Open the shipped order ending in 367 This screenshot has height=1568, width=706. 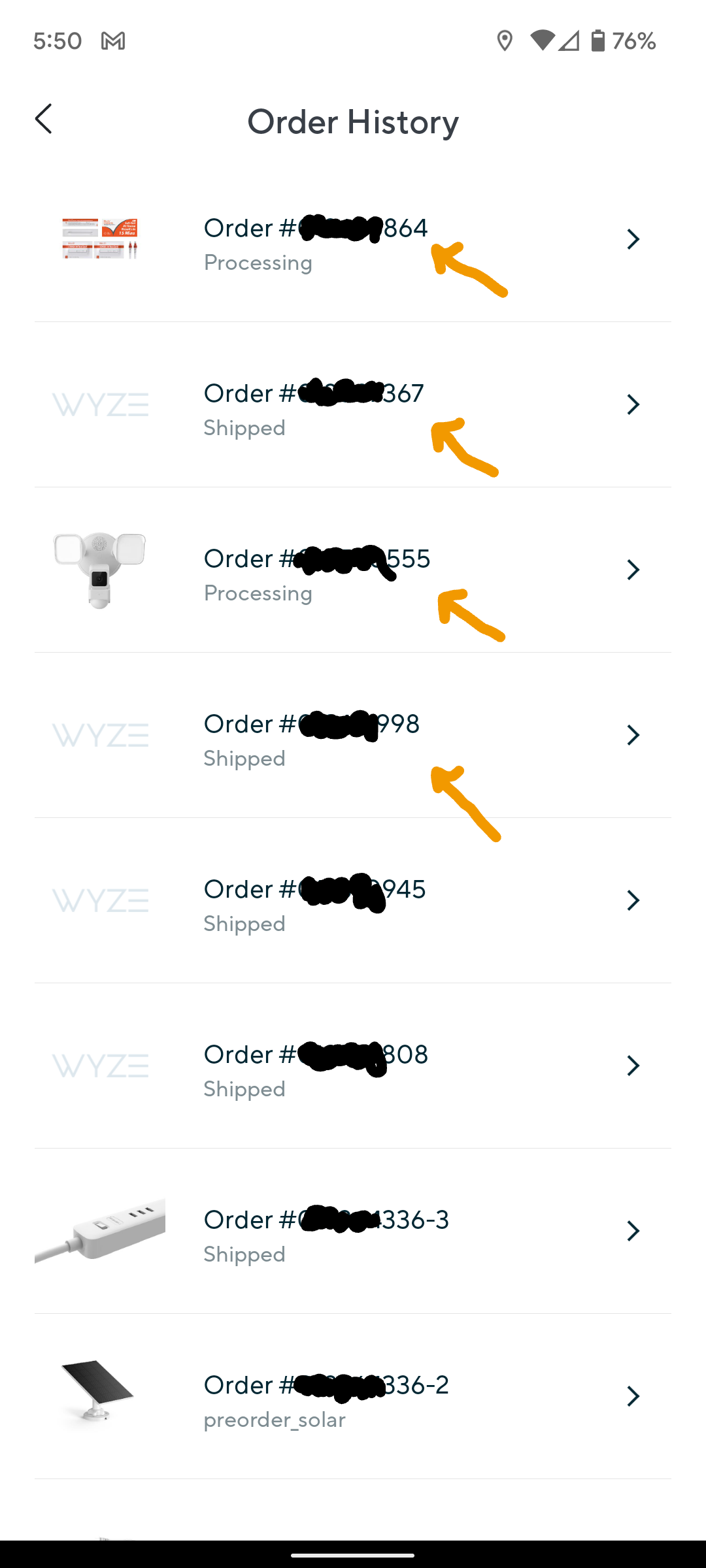pyautogui.click(x=353, y=405)
